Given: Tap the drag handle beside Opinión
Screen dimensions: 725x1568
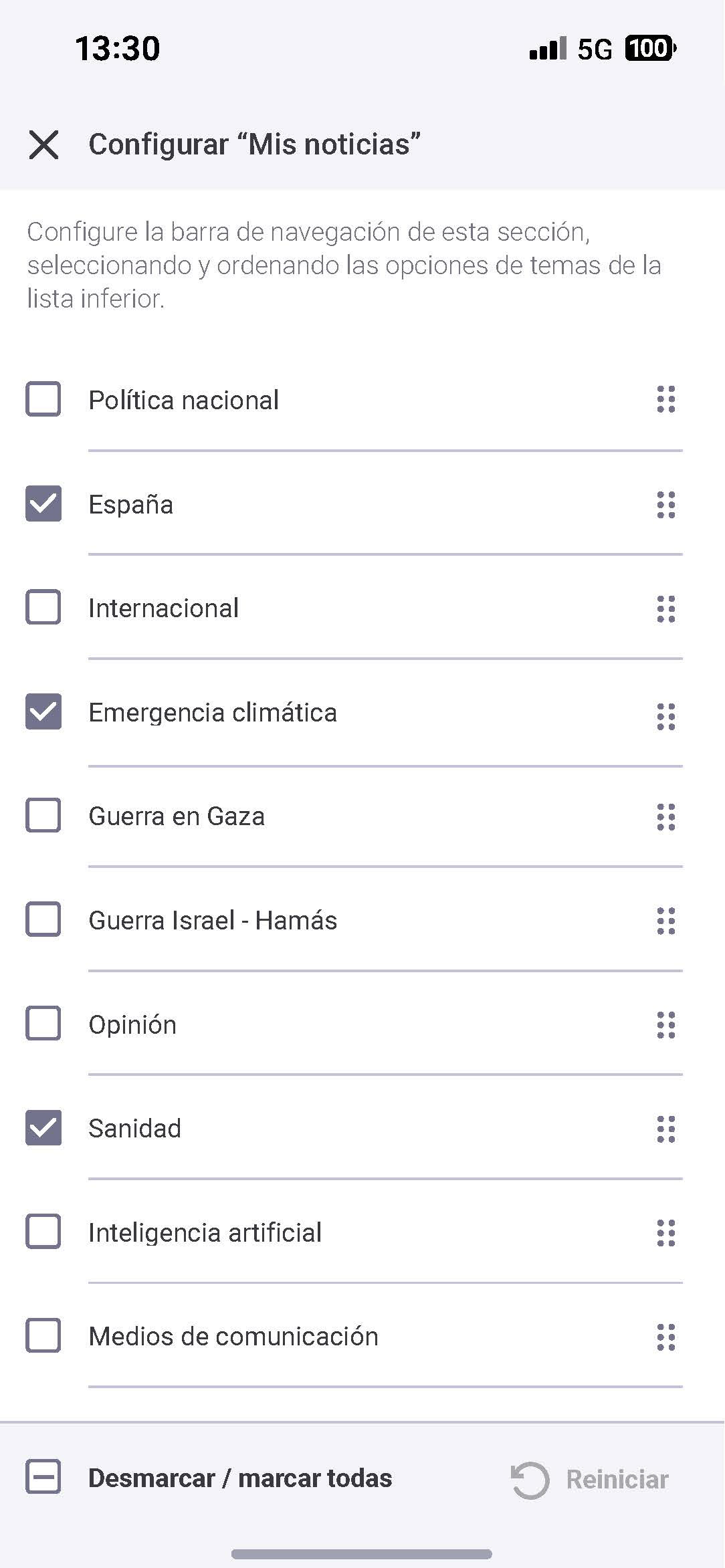Looking at the screenshot, I should [x=666, y=1024].
